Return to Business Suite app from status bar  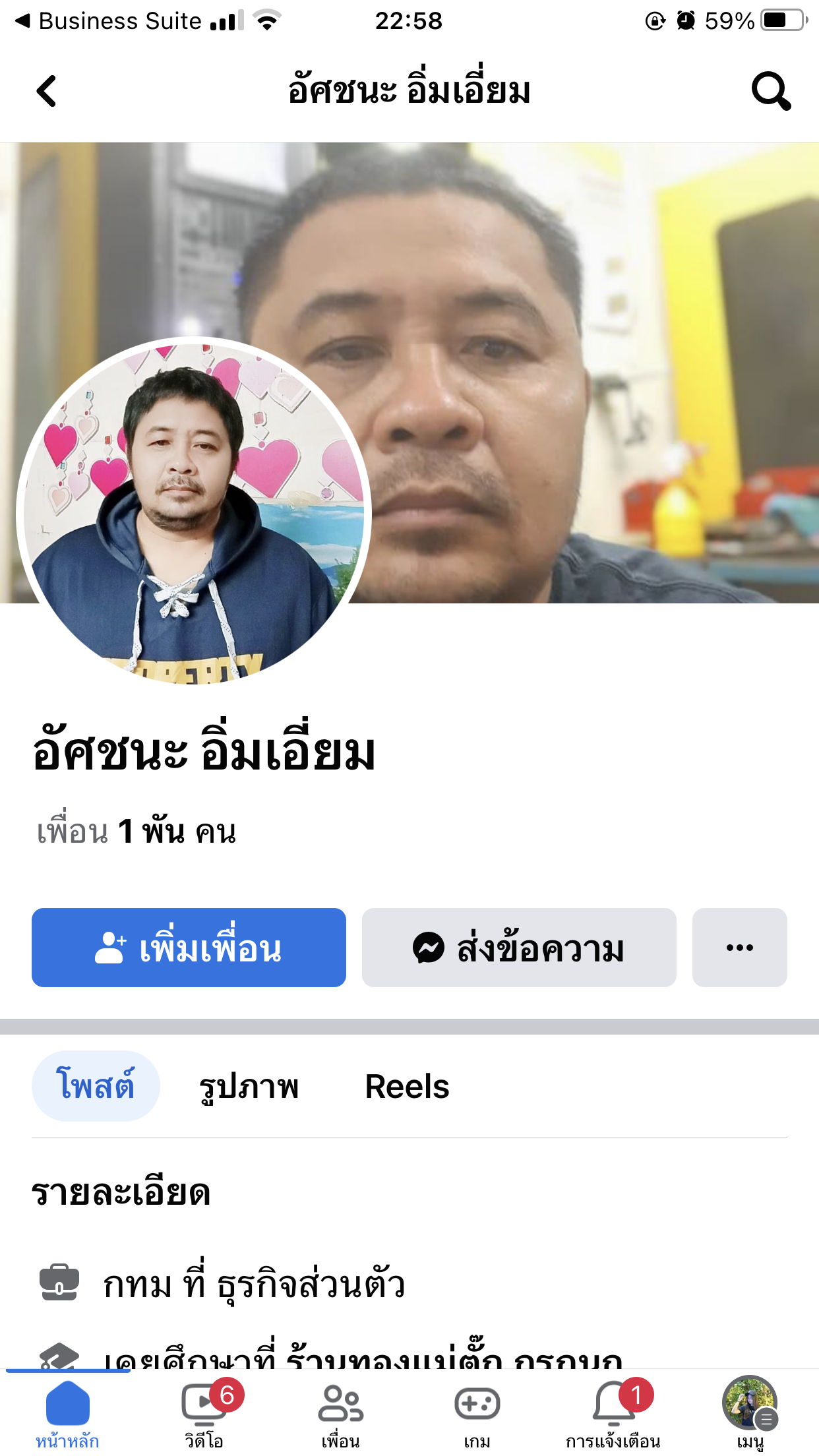[109, 21]
